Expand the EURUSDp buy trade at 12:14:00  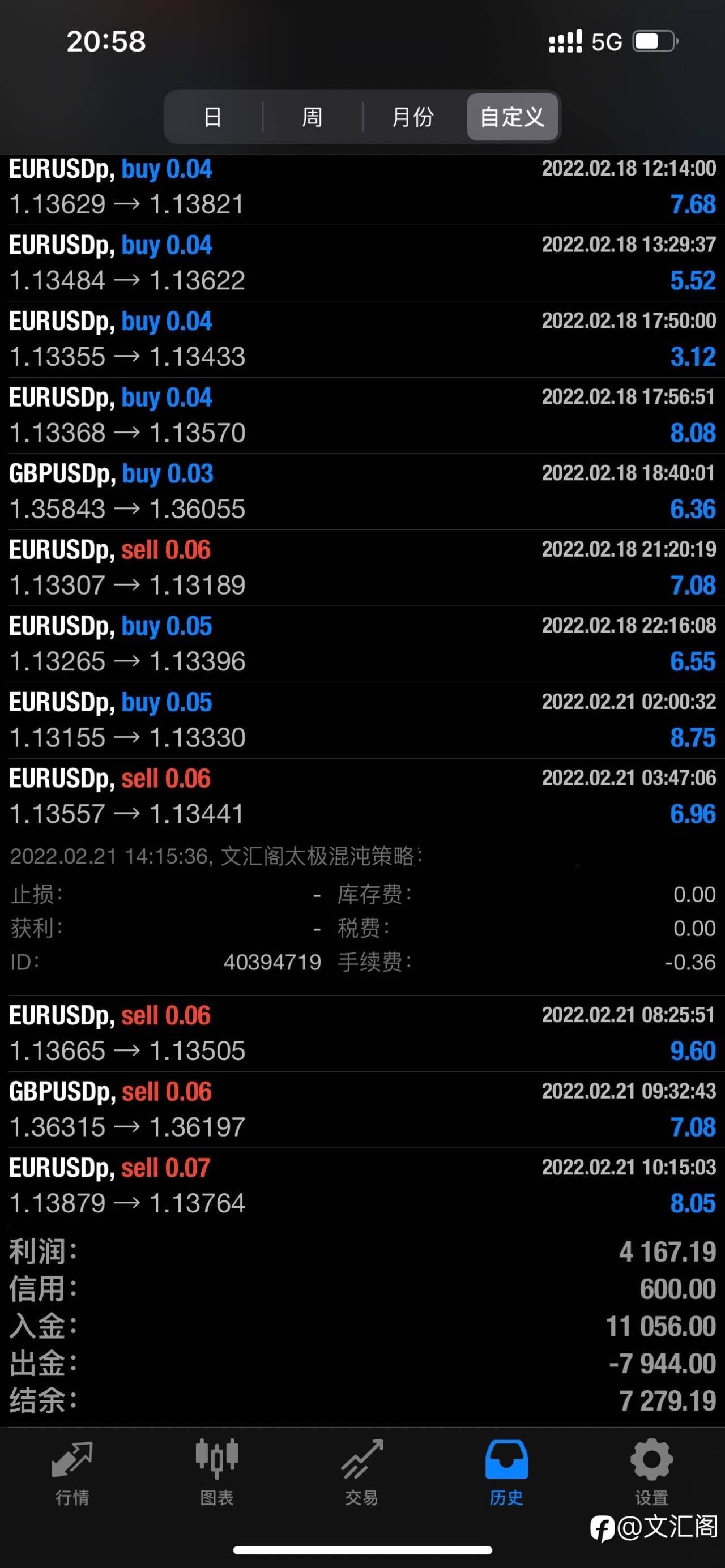pyautogui.click(x=362, y=187)
